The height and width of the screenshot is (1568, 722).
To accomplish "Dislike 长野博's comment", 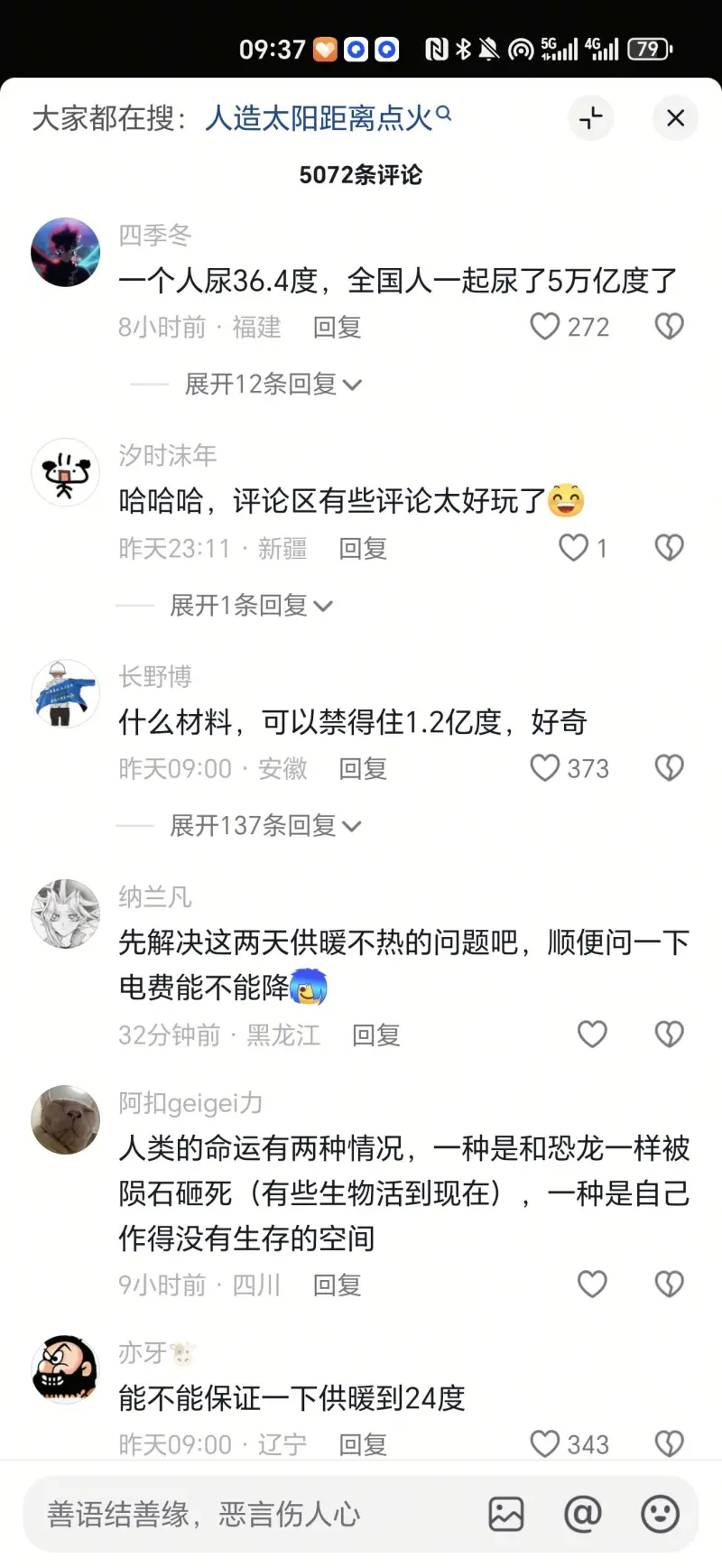I will tap(669, 768).
